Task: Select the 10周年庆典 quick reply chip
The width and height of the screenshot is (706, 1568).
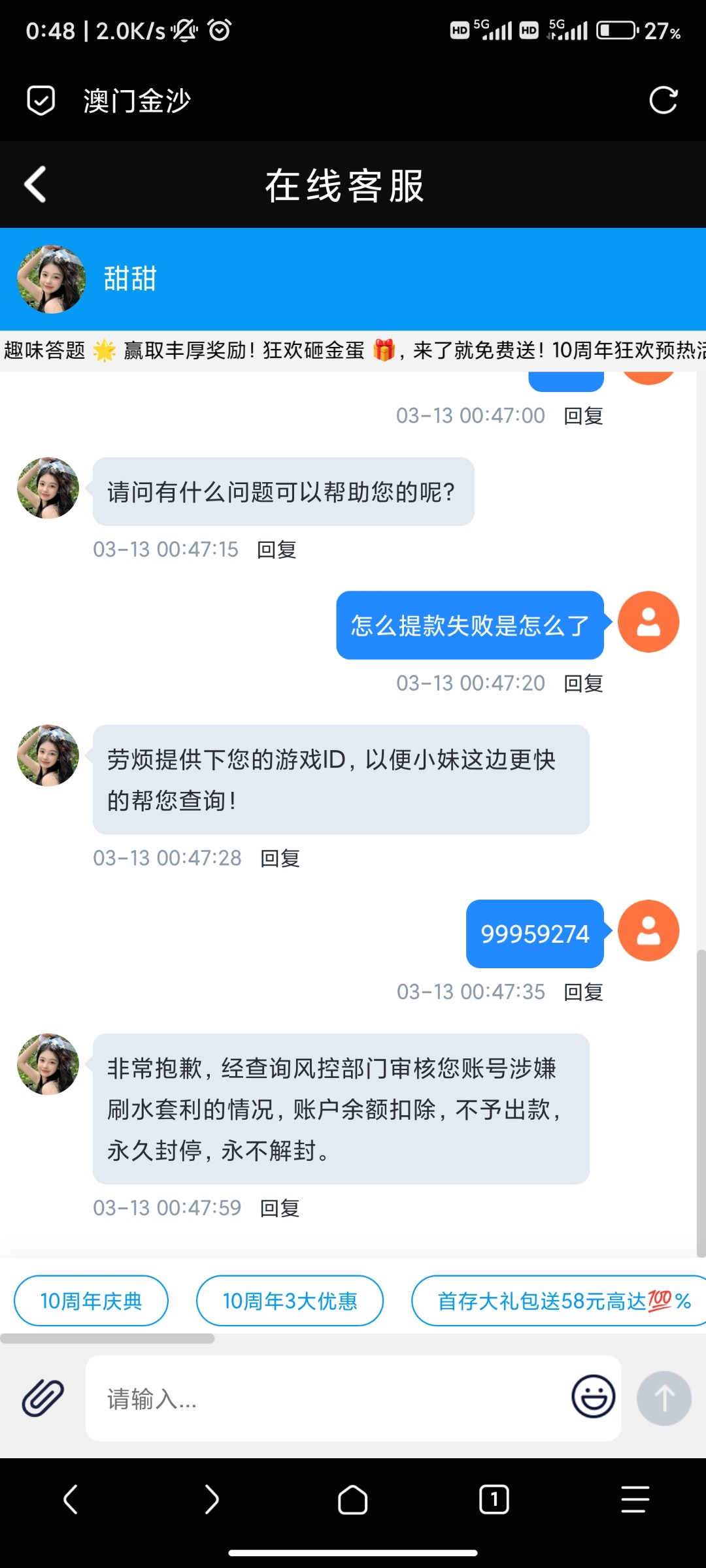Action: 91,1301
